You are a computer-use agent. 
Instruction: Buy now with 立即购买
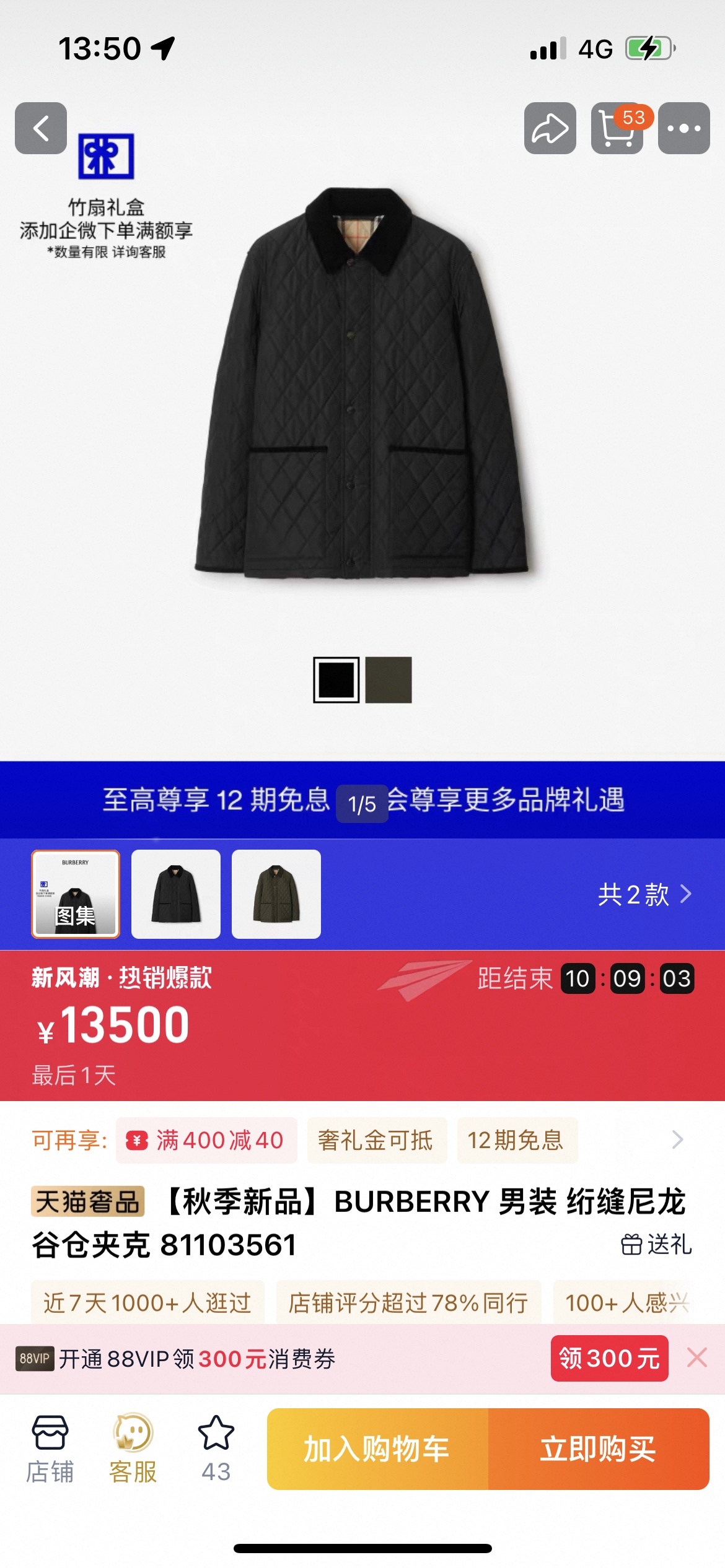[x=598, y=1449]
